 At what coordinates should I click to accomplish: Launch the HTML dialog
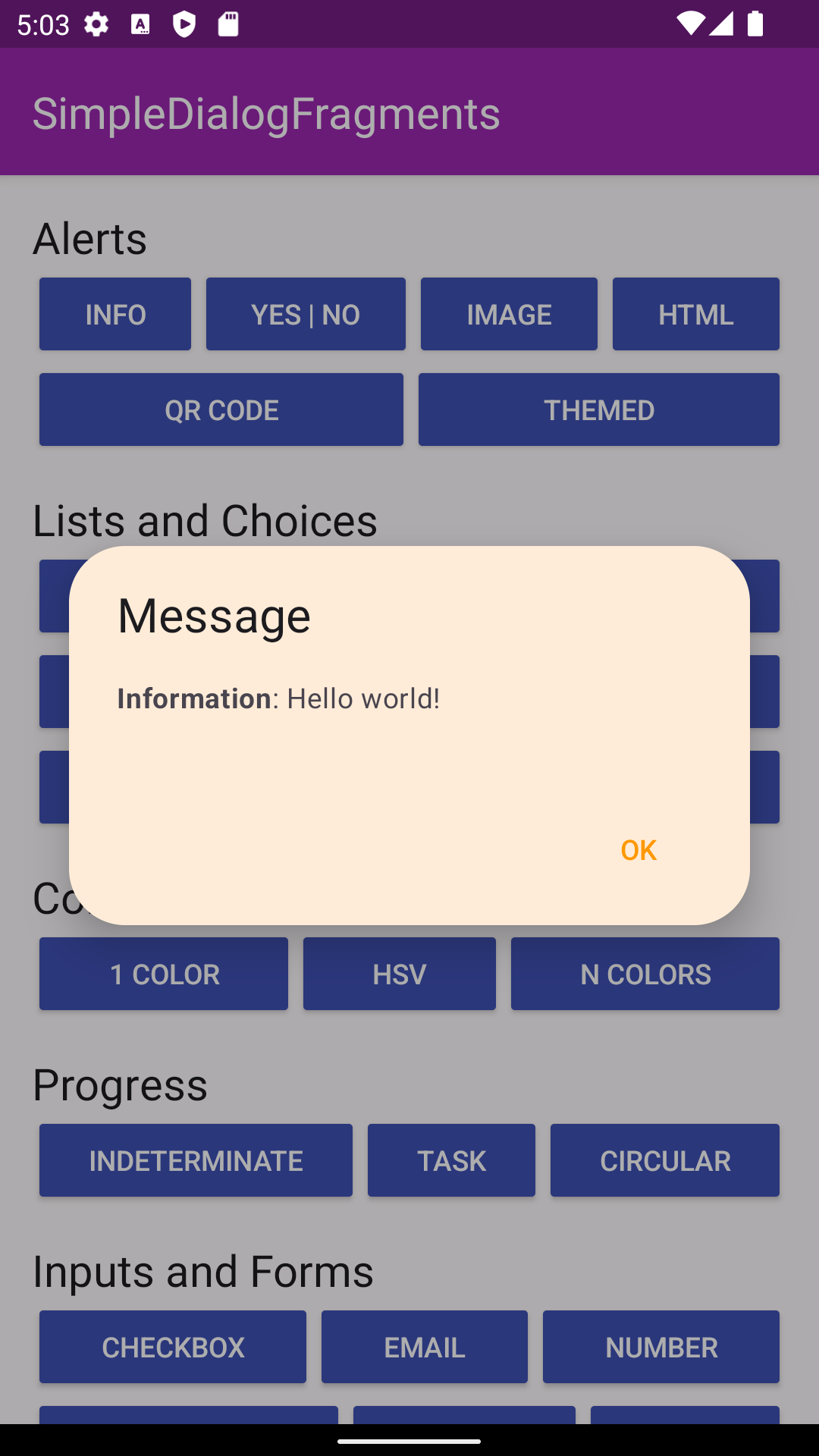click(695, 313)
